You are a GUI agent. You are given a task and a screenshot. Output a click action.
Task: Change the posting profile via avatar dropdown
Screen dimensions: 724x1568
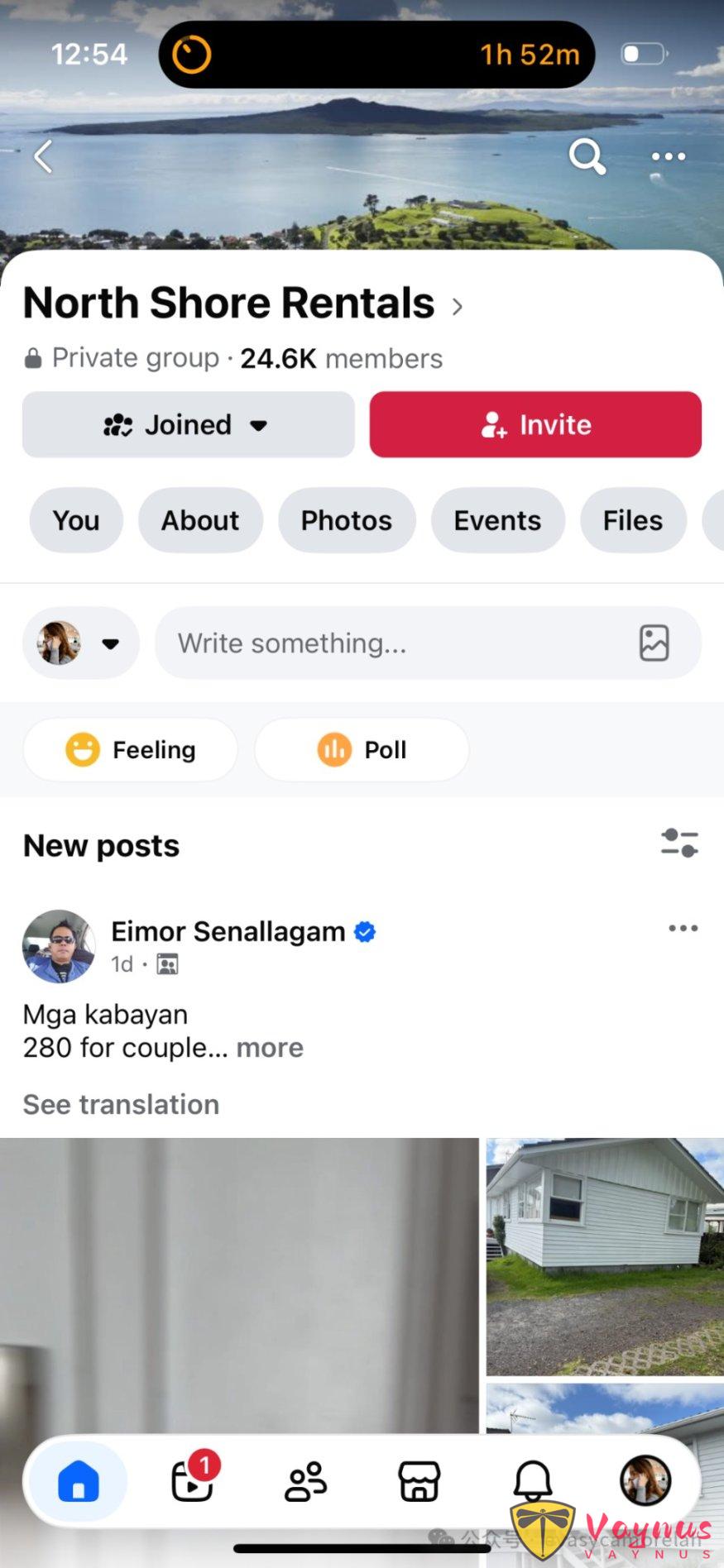click(80, 643)
